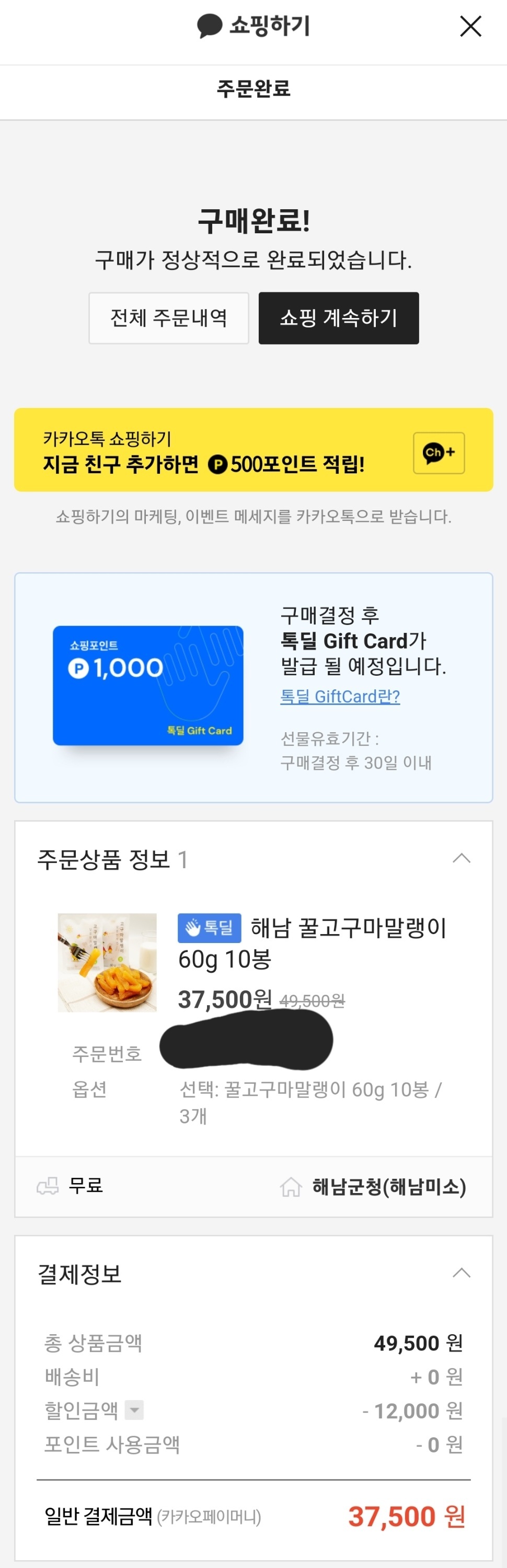Close the 쇼핑하기 window with X
The width and height of the screenshot is (507, 1568).
(x=470, y=26)
